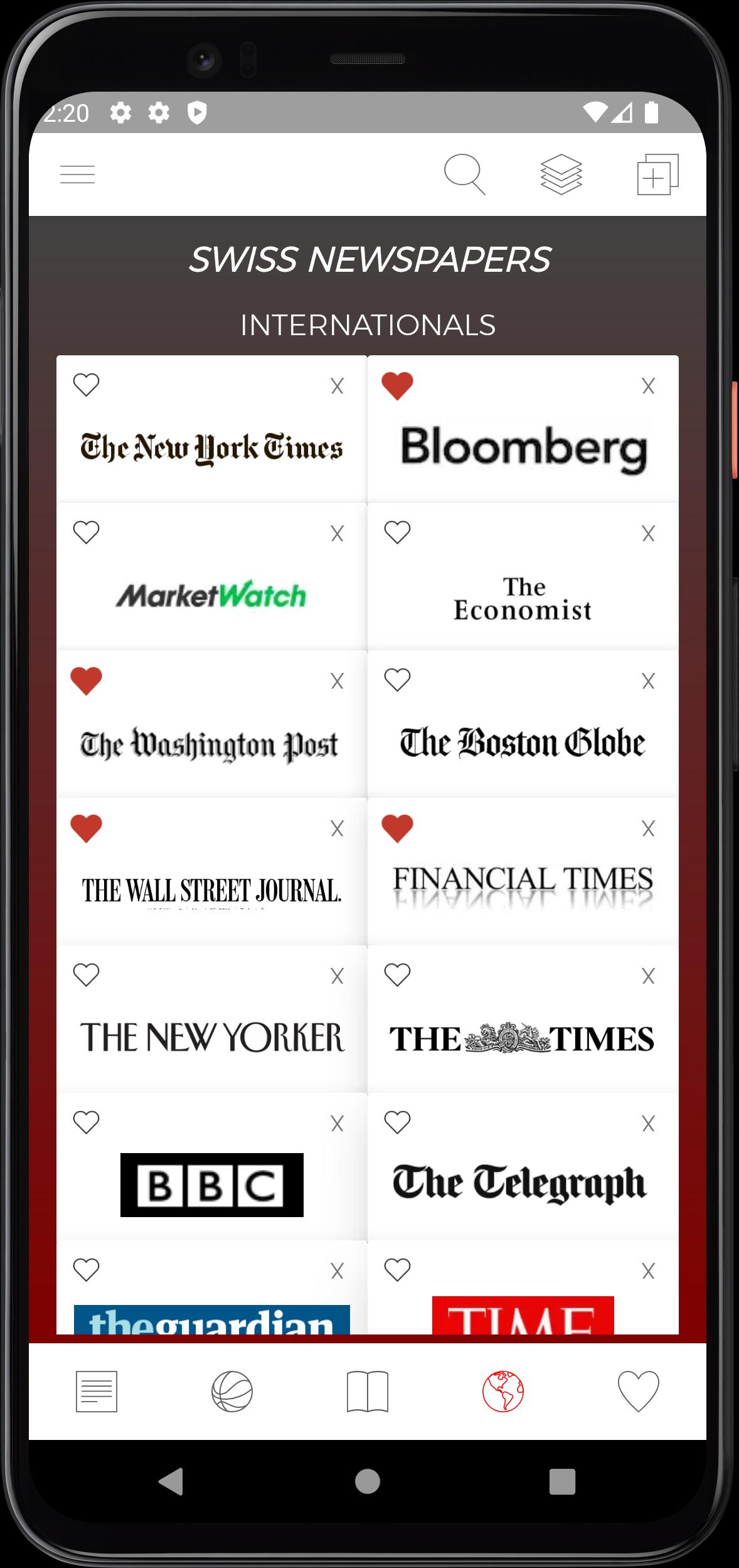Screen dimensions: 739x1568
Task: Open the search magnifier
Action: tap(464, 175)
